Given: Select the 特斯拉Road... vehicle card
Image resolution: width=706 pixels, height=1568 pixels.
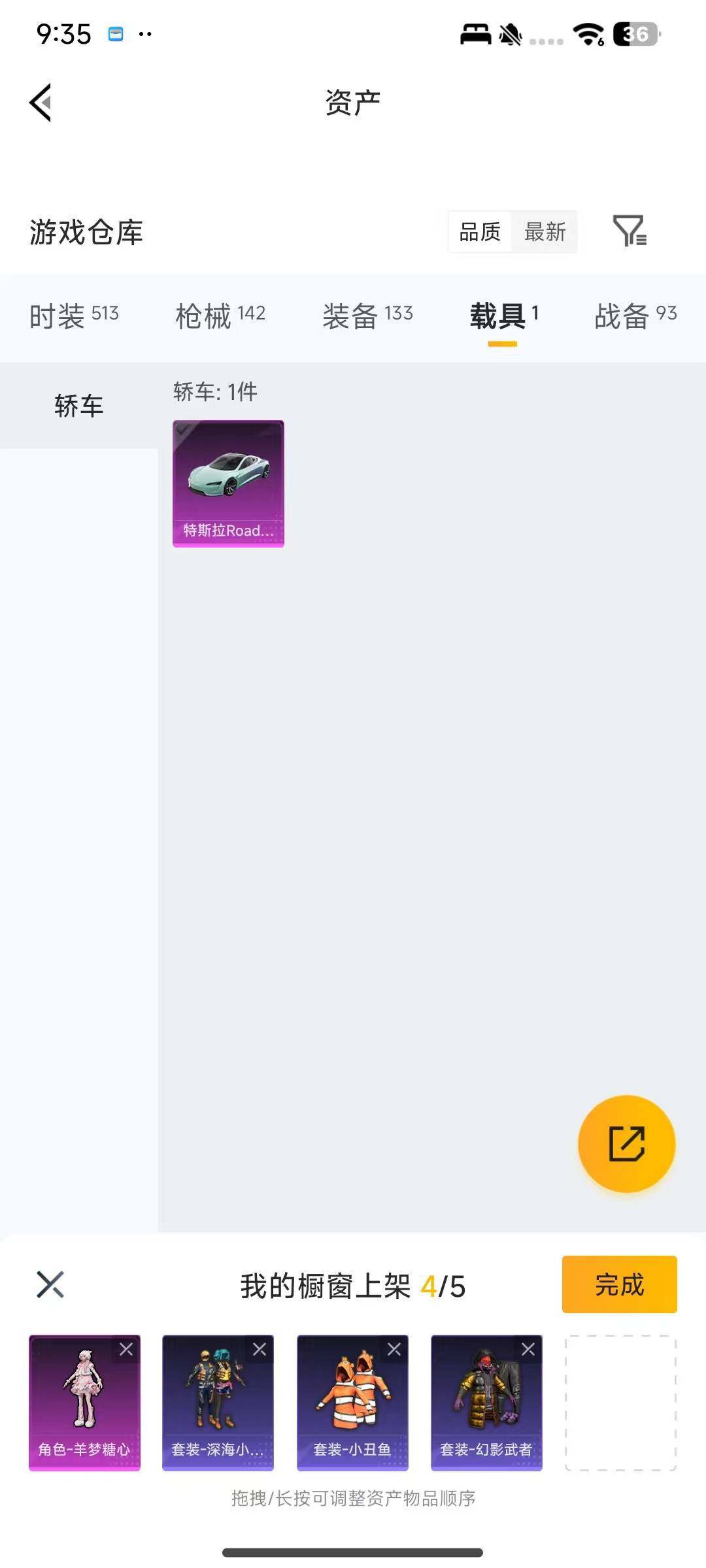Looking at the screenshot, I should pos(228,483).
